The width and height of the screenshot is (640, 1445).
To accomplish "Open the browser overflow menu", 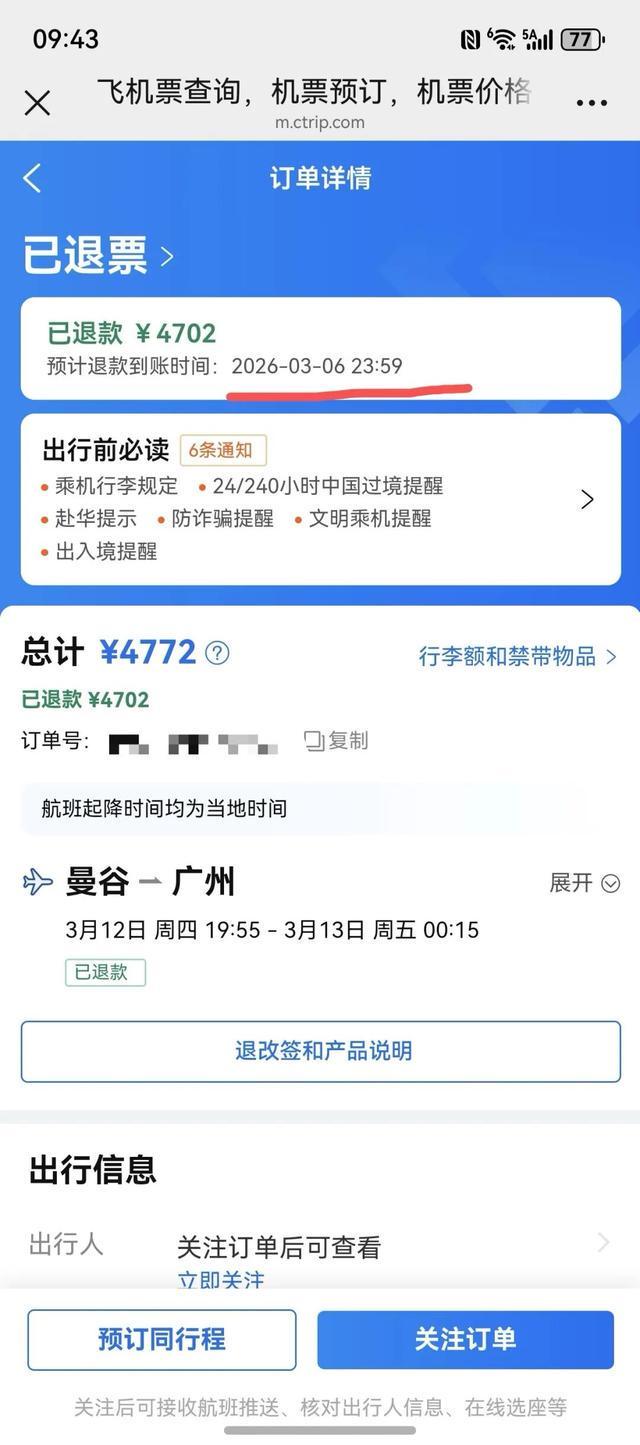I will (x=592, y=103).
